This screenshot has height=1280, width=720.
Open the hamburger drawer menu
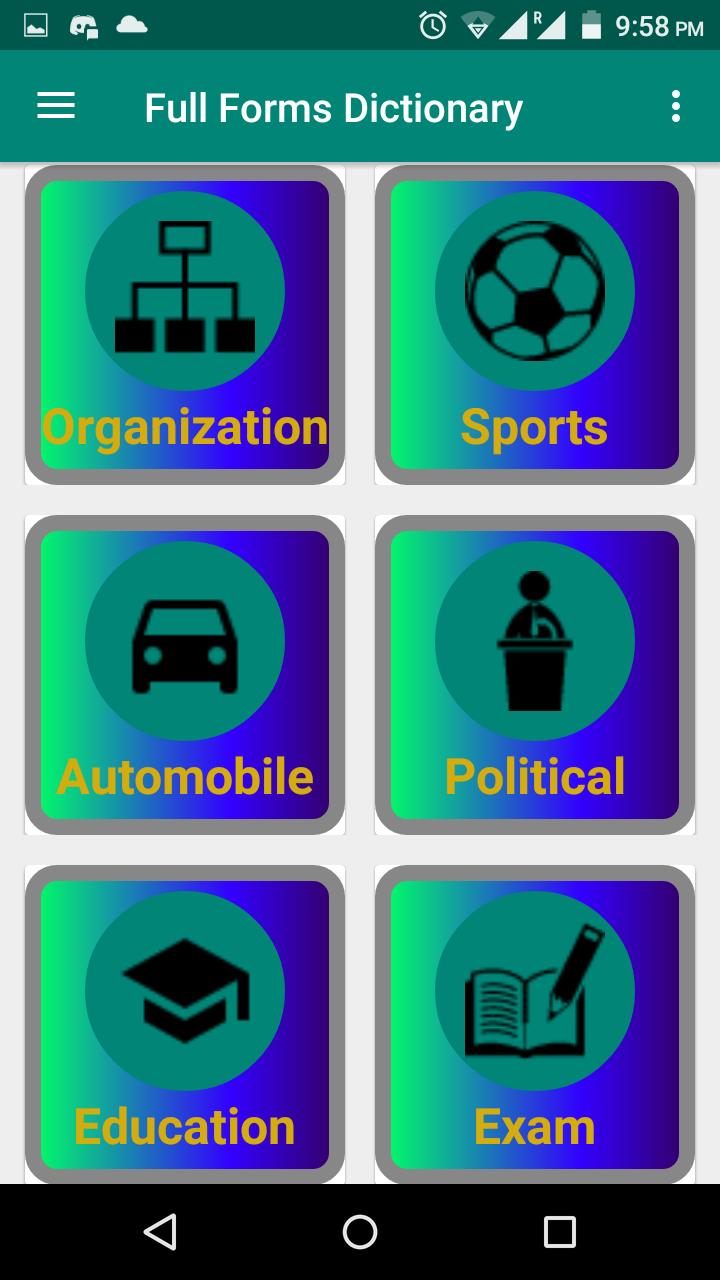click(56, 106)
